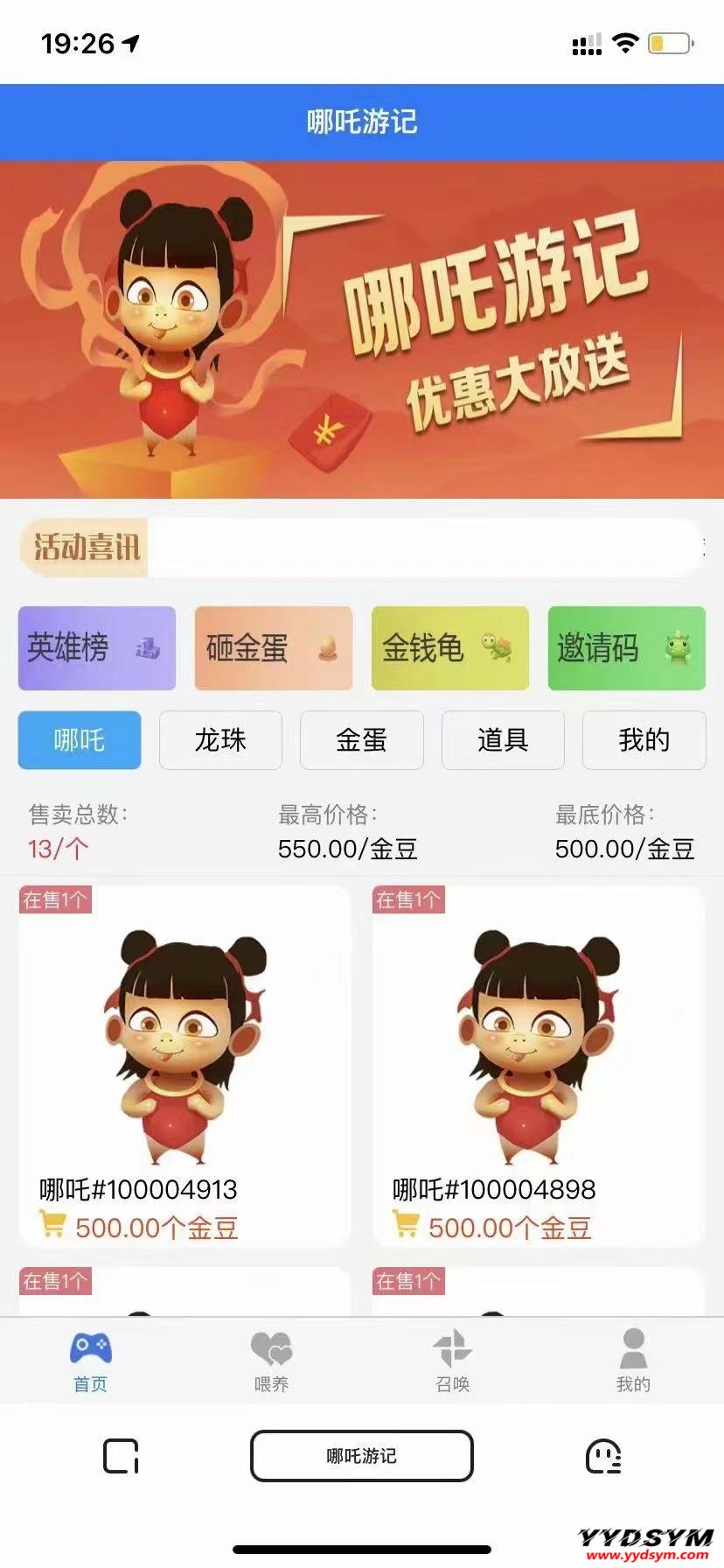
Task: Open the 砸金蛋 game
Action: pos(274,648)
